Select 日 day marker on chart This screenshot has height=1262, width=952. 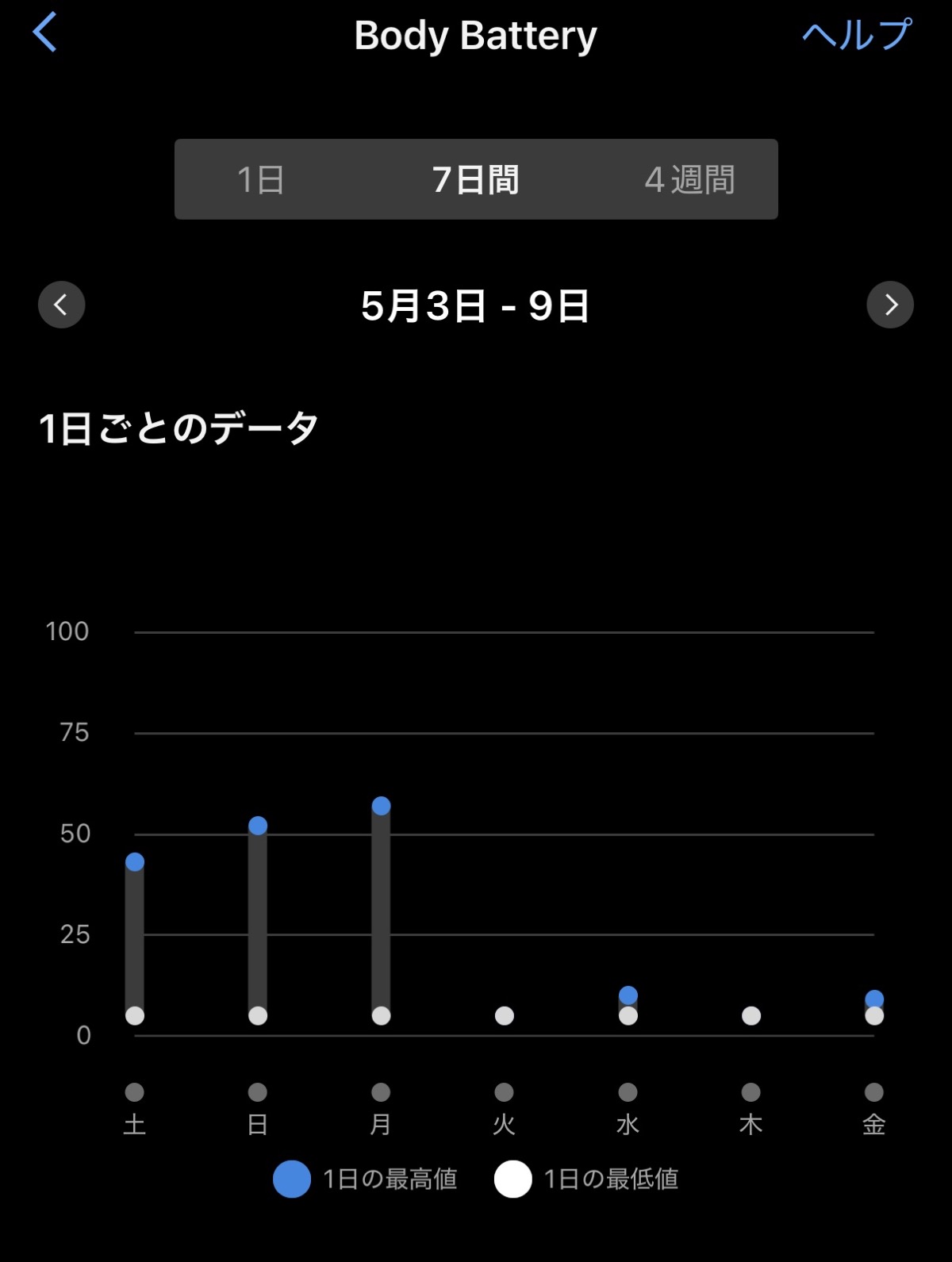258,1093
